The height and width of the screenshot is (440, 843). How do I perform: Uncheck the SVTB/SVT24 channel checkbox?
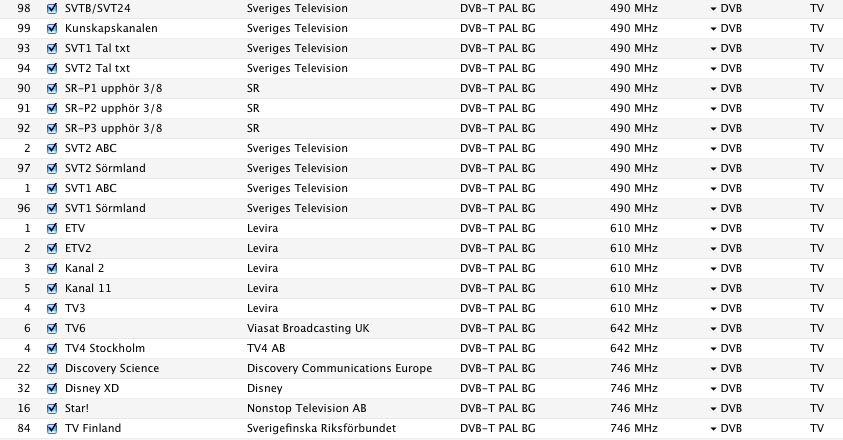[53, 8]
